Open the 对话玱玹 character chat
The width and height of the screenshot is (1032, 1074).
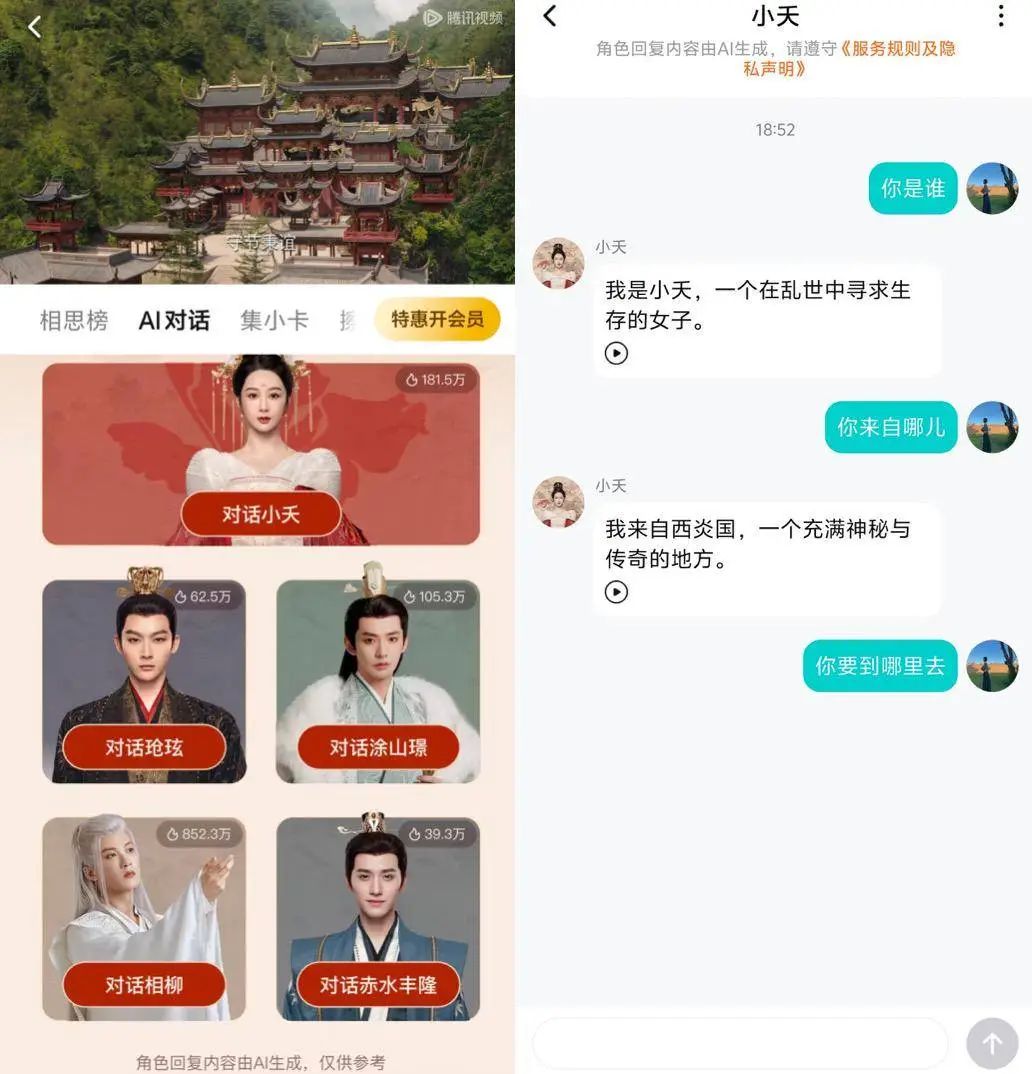(x=144, y=747)
